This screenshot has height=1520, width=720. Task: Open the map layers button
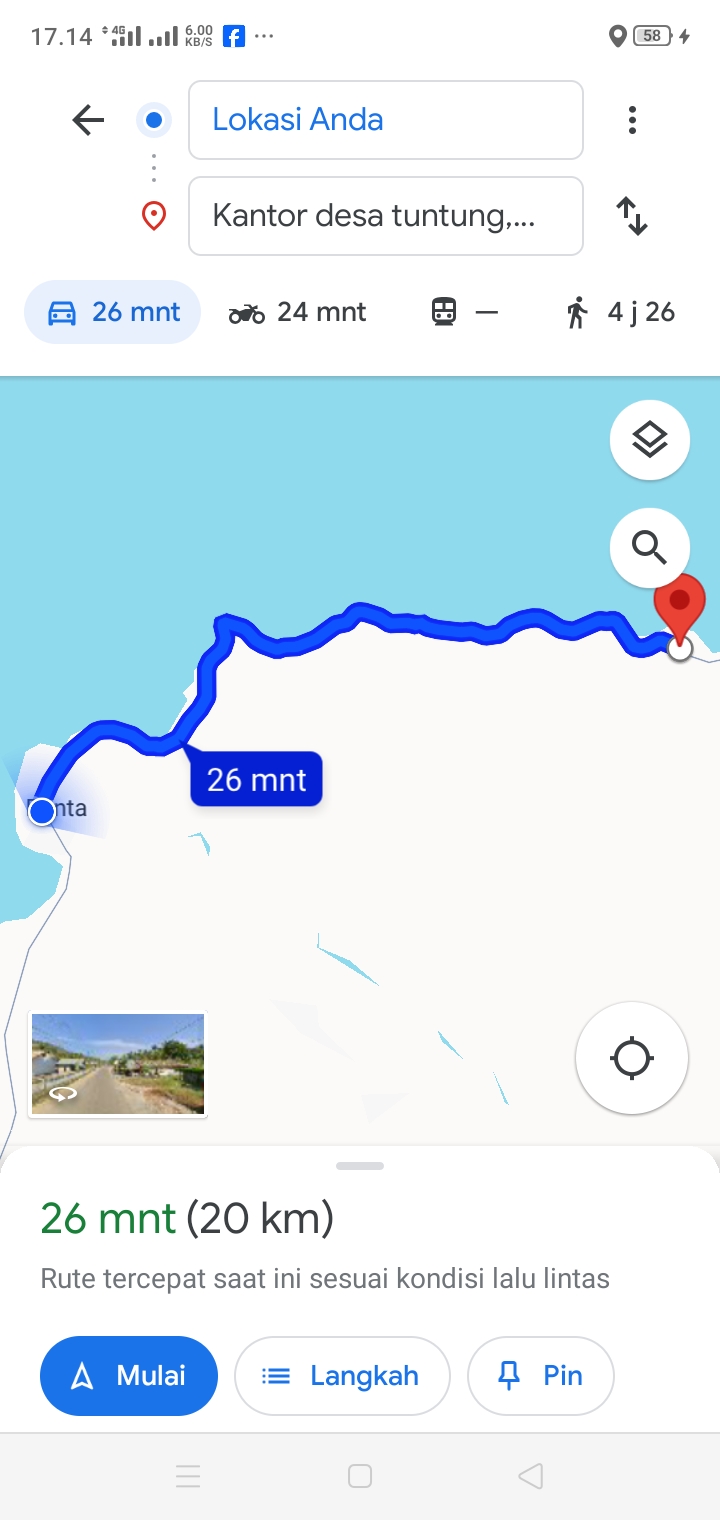[650, 440]
